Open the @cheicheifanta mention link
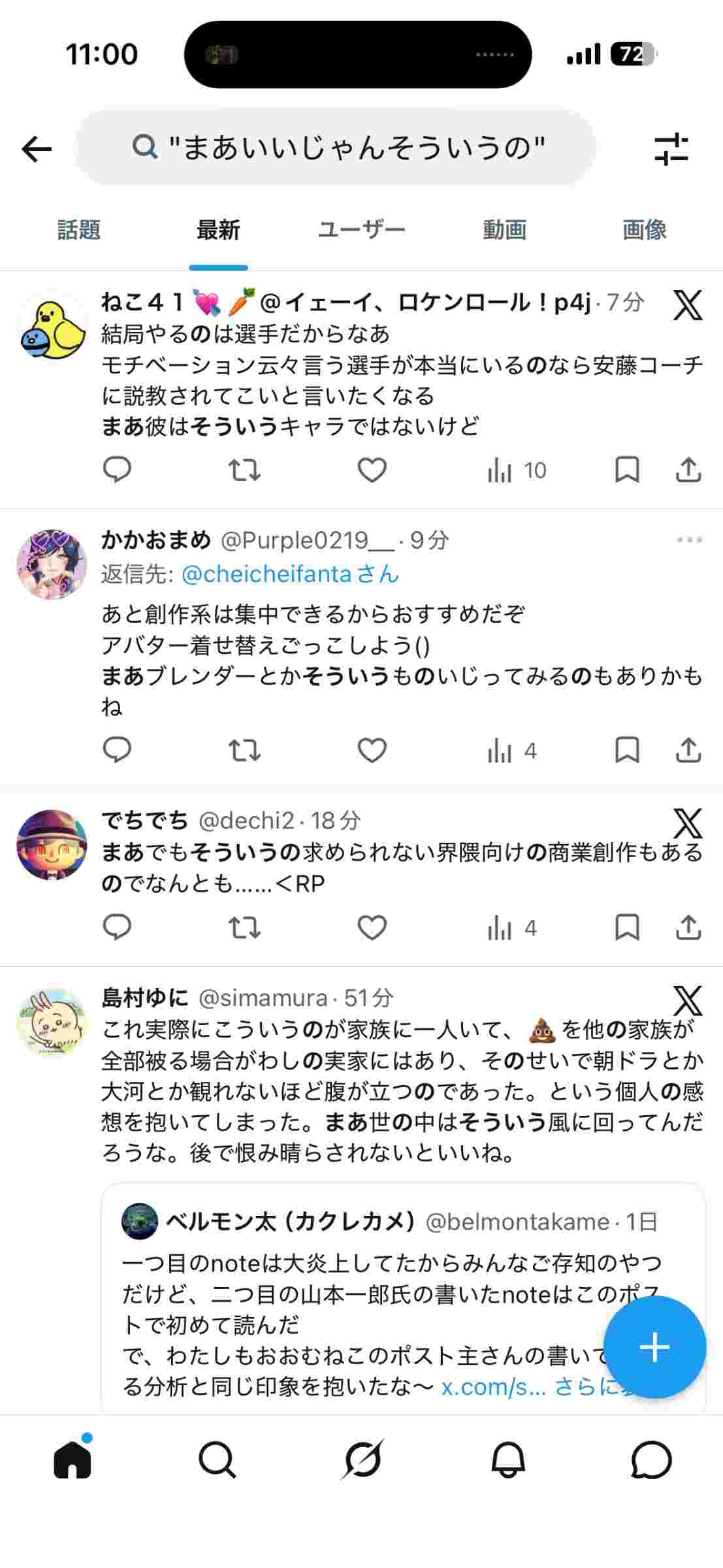 289,574
